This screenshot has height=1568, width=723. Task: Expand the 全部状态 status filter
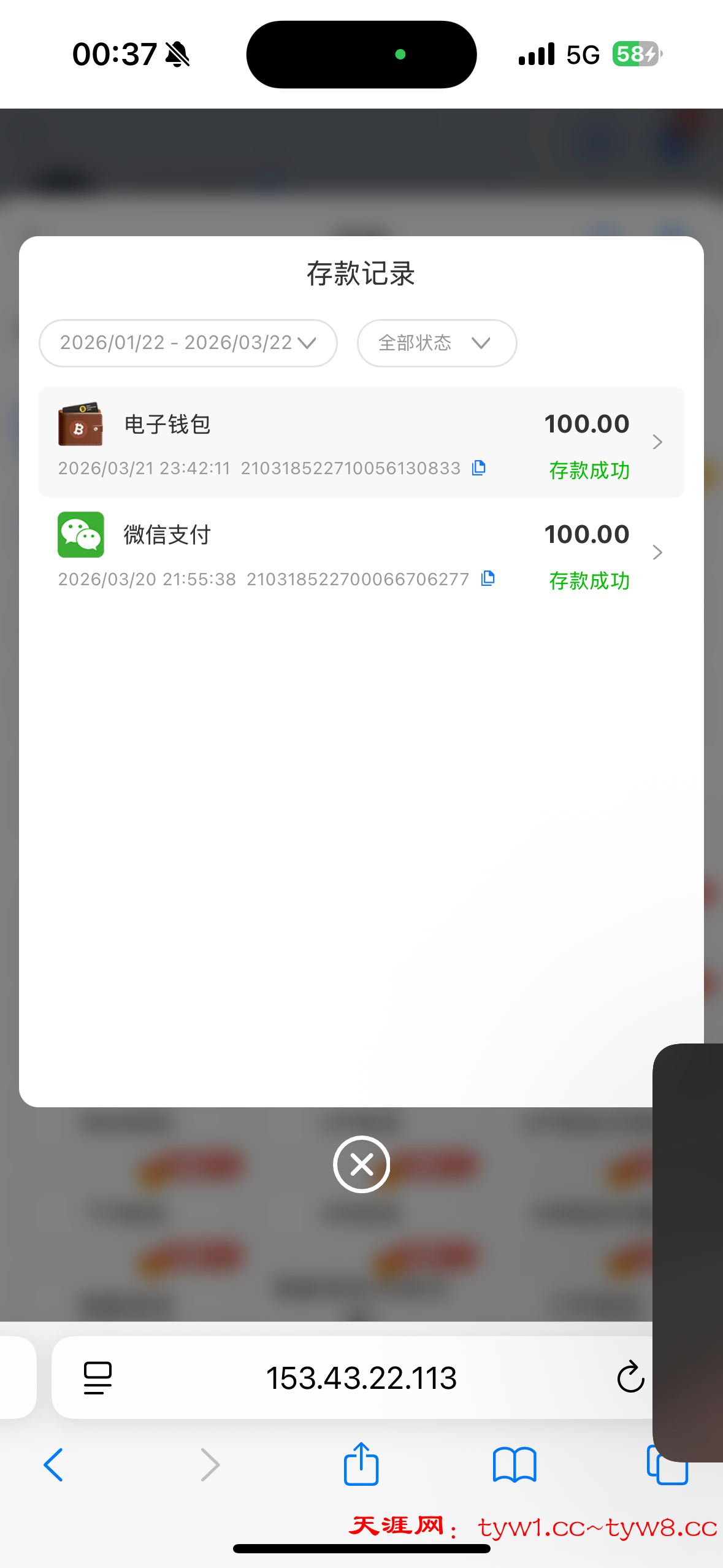click(x=437, y=343)
